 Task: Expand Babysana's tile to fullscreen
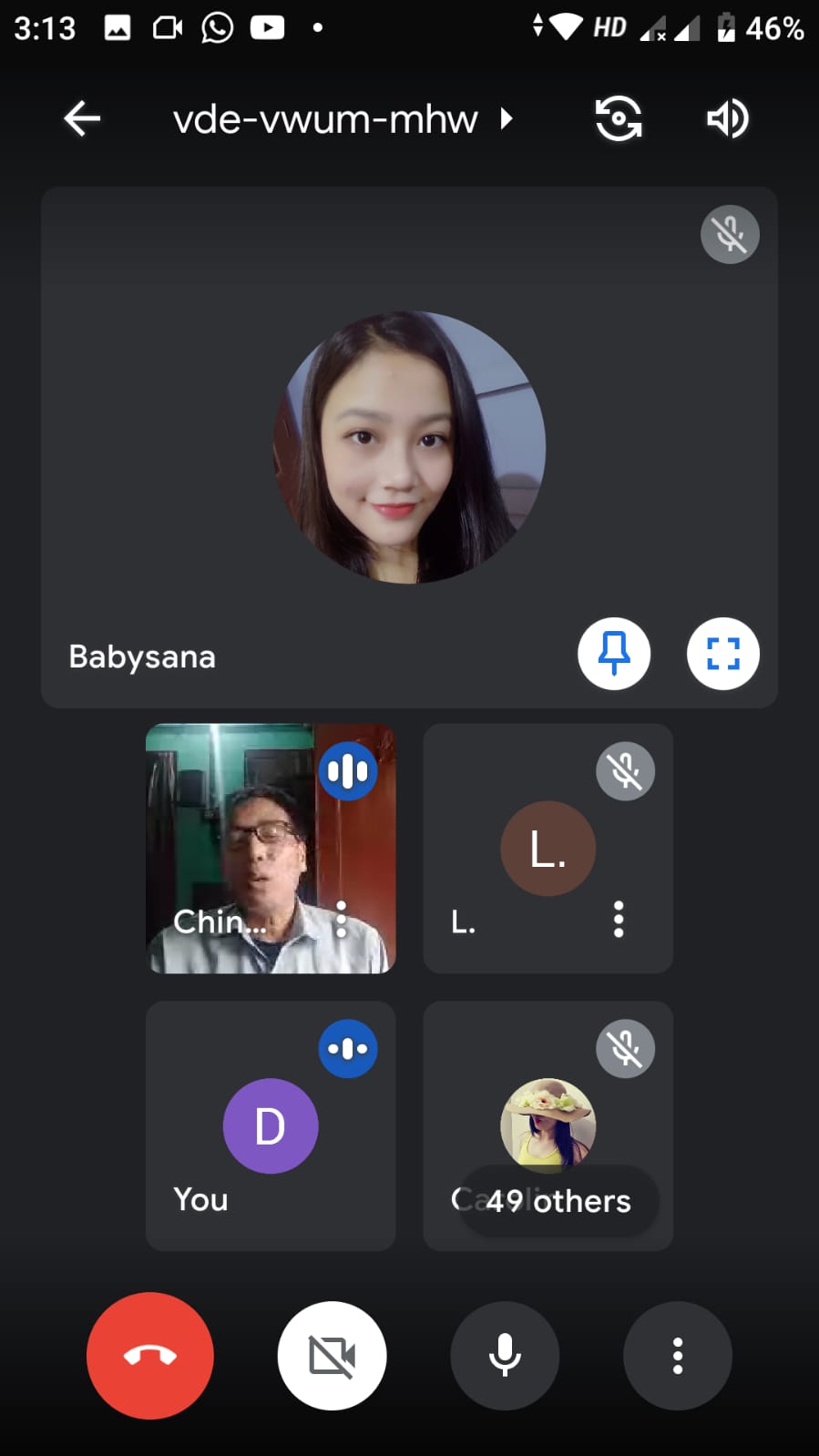[723, 654]
